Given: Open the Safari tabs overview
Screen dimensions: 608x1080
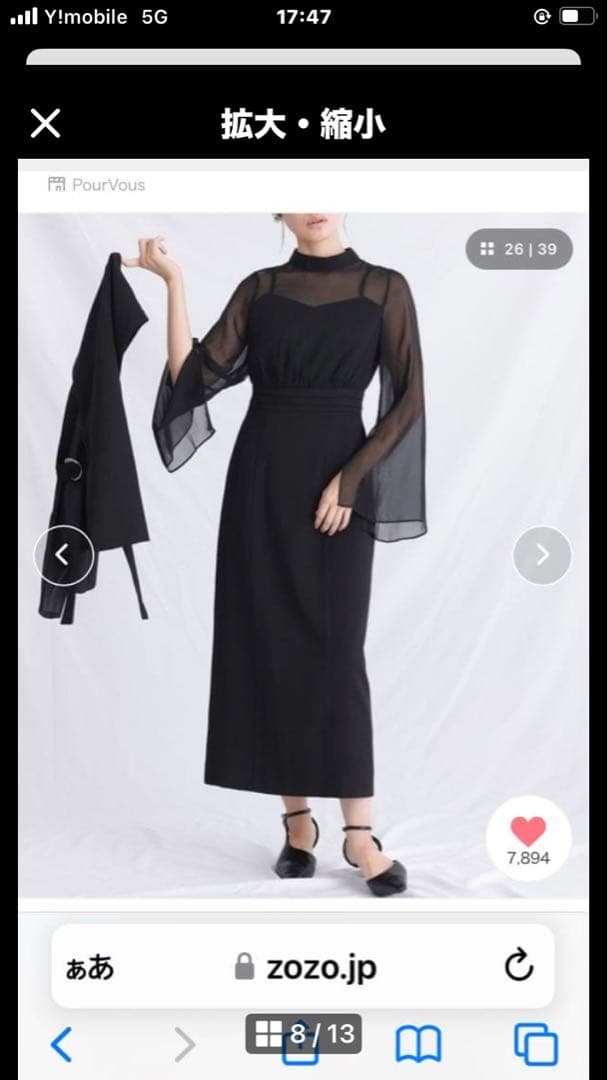Looking at the screenshot, I should pyautogui.click(x=535, y=1045).
